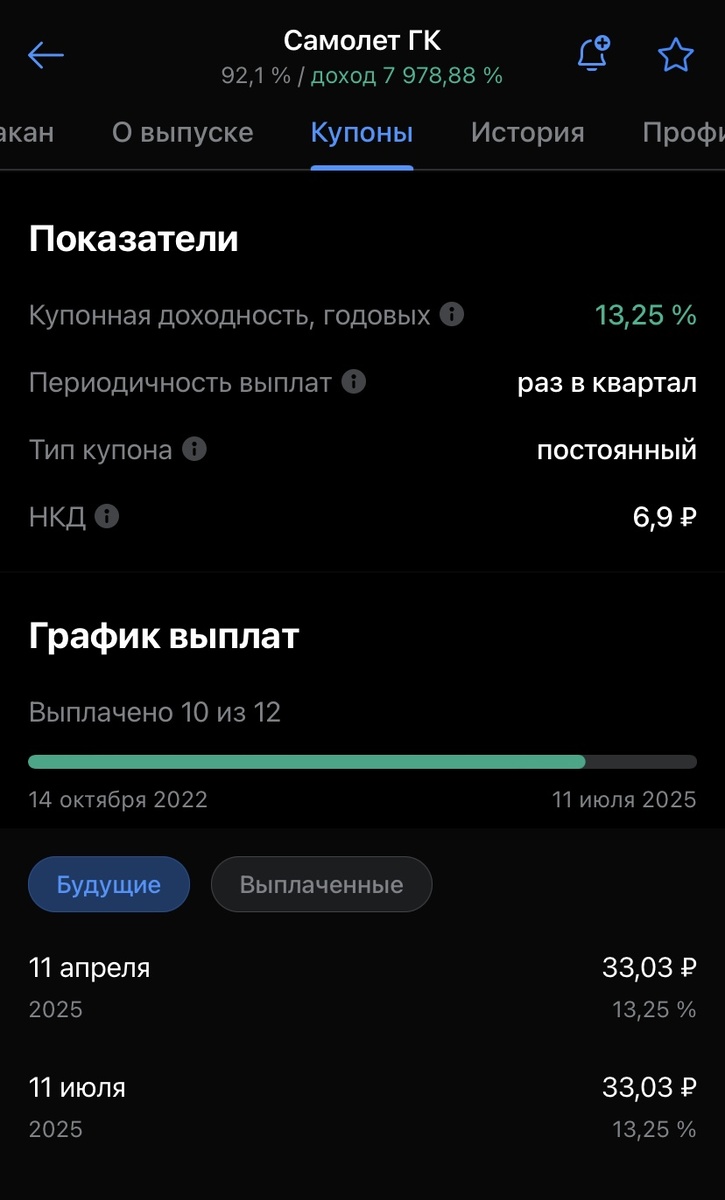Open the Профиль tab
Image resolution: width=725 pixels, height=1200 pixels.
[691, 132]
